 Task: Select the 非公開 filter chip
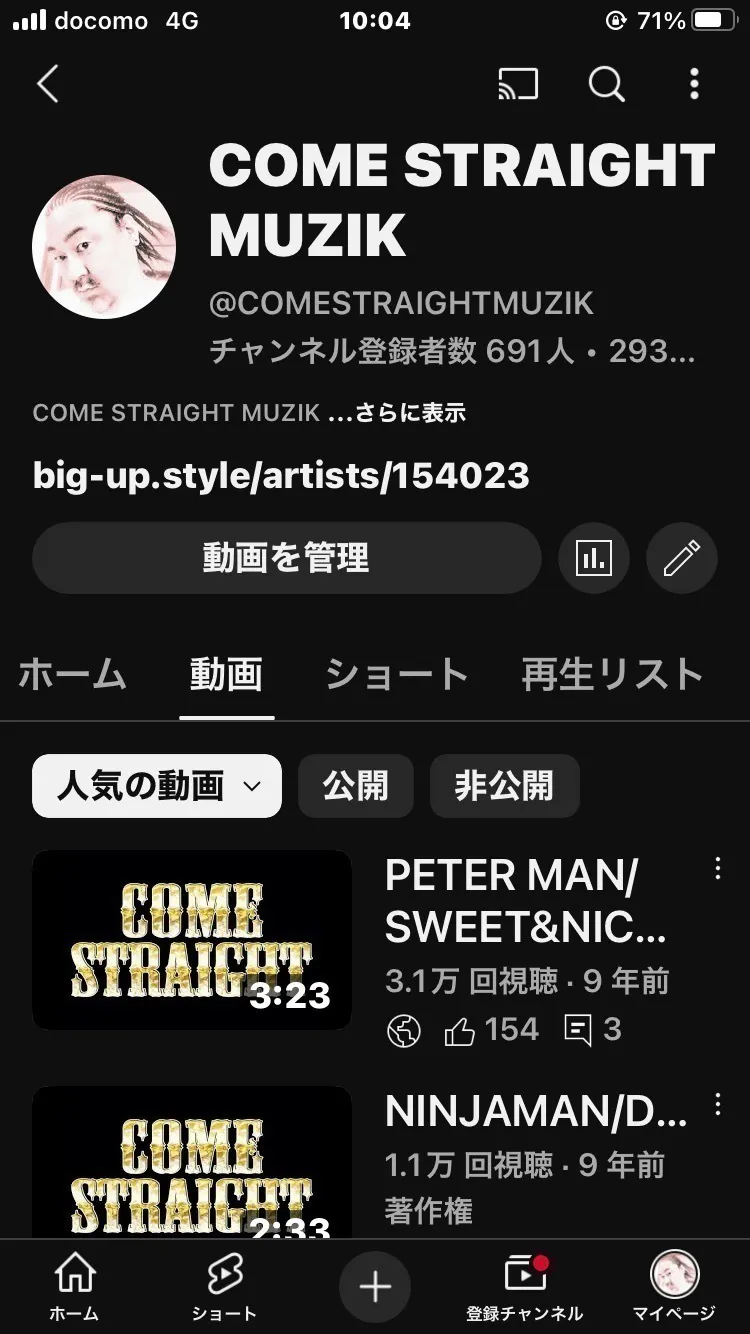tap(504, 786)
